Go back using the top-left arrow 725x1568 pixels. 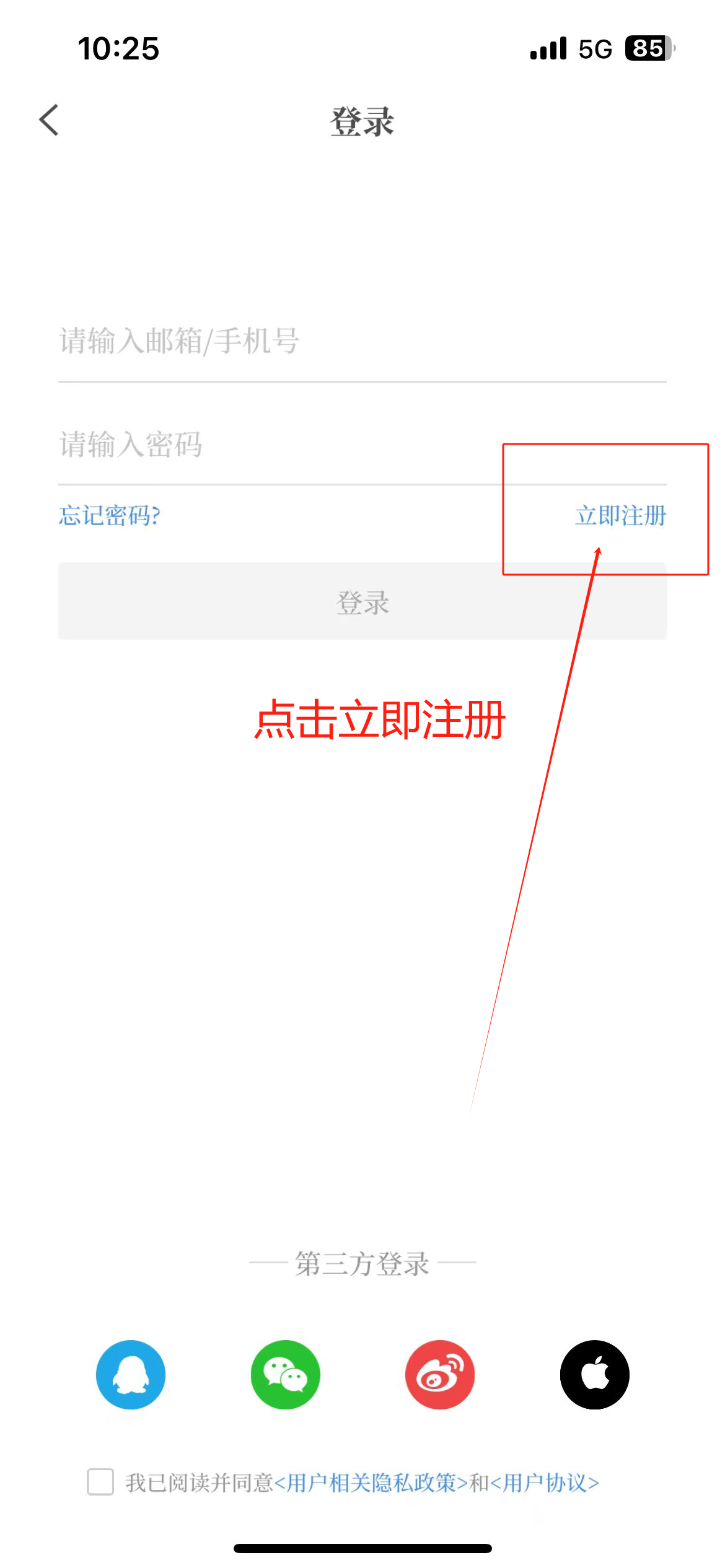click(x=49, y=120)
